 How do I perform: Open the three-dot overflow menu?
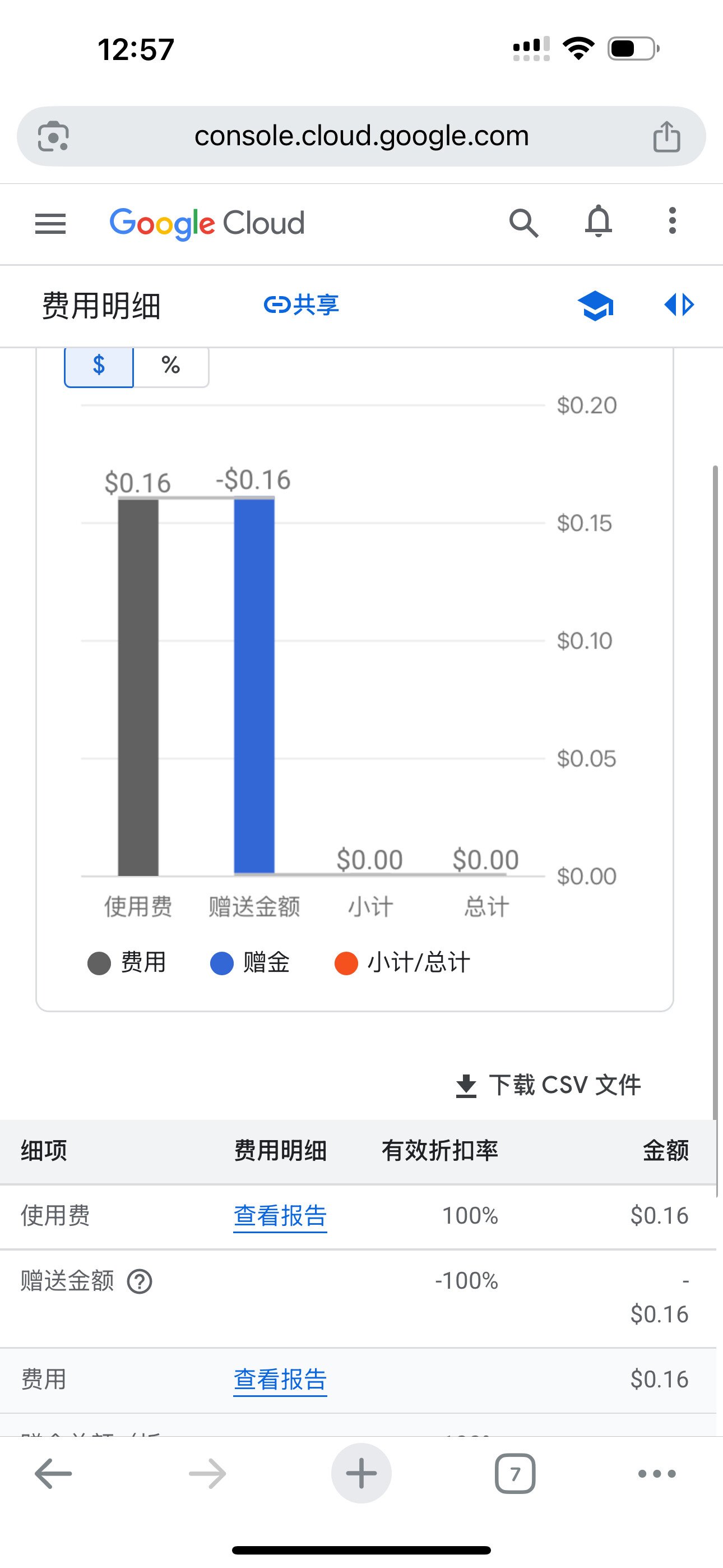(672, 221)
